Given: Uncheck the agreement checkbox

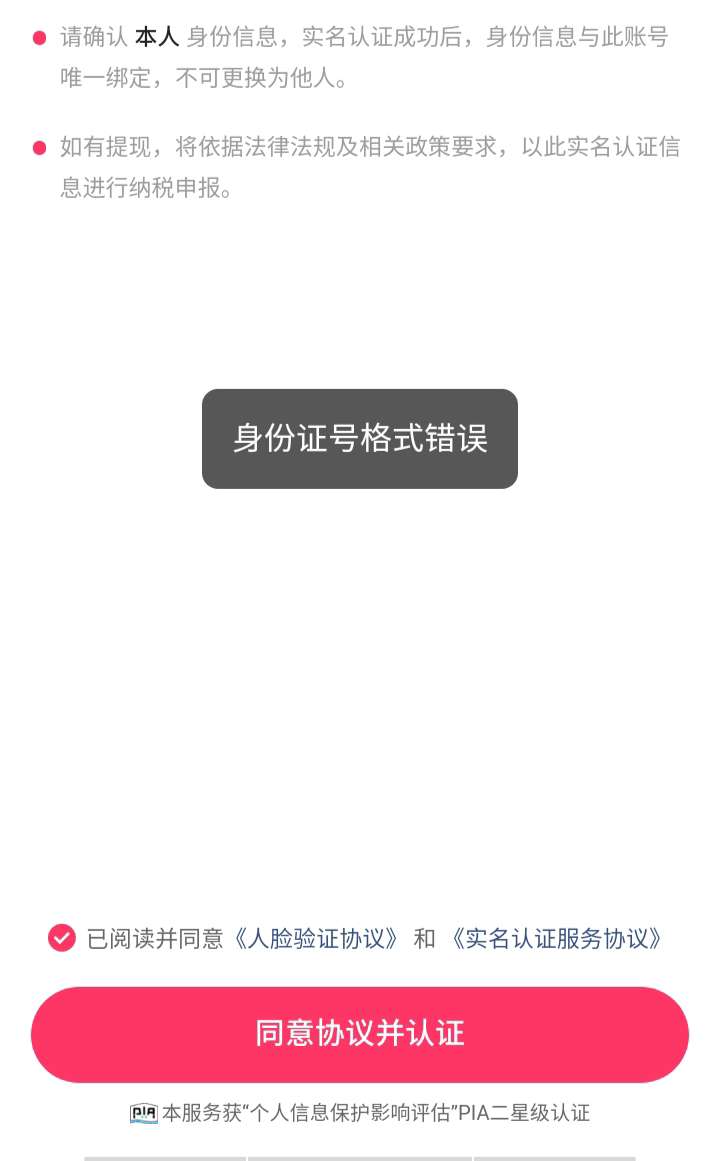Looking at the screenshot, I should 62,938.
